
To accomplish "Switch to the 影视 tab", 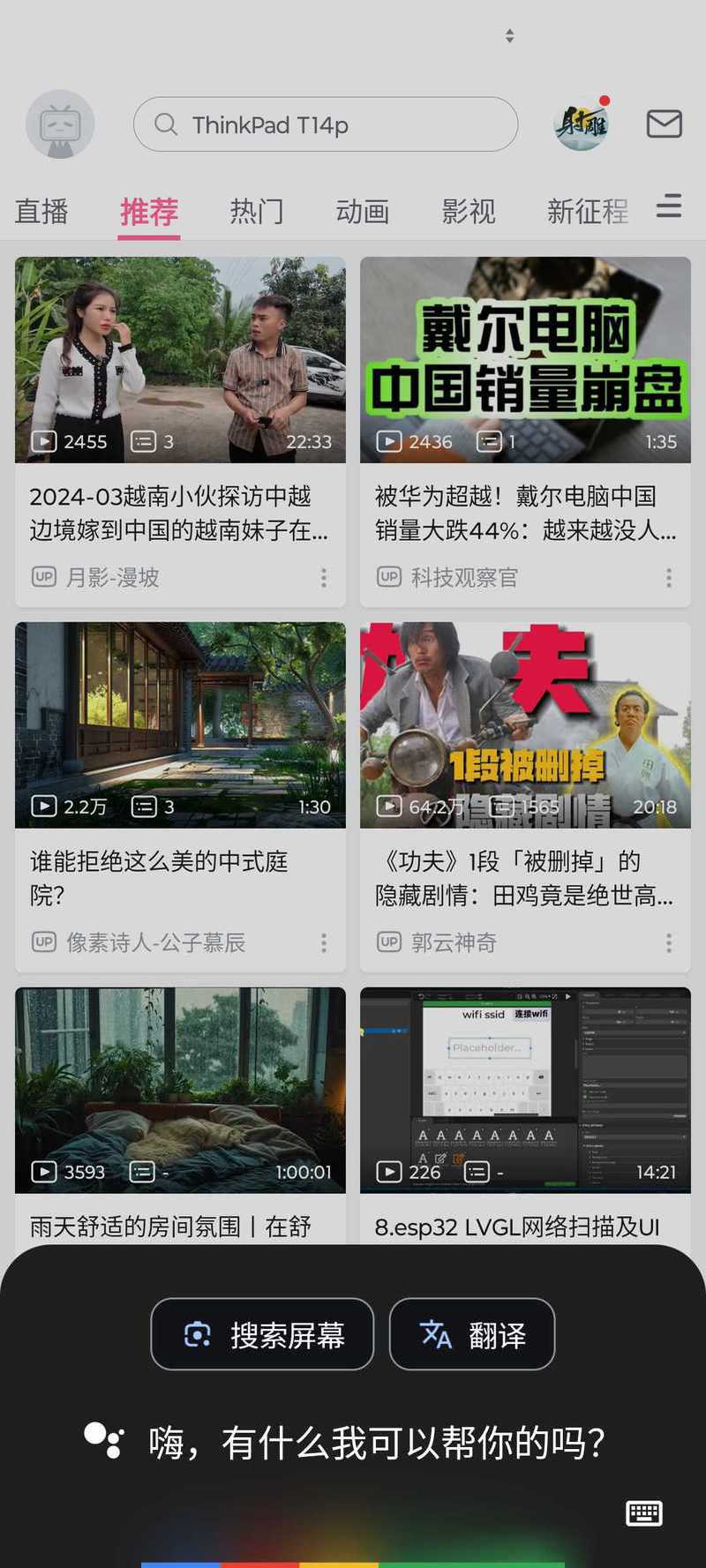I will pyautogui.click(x=468, y=212).
